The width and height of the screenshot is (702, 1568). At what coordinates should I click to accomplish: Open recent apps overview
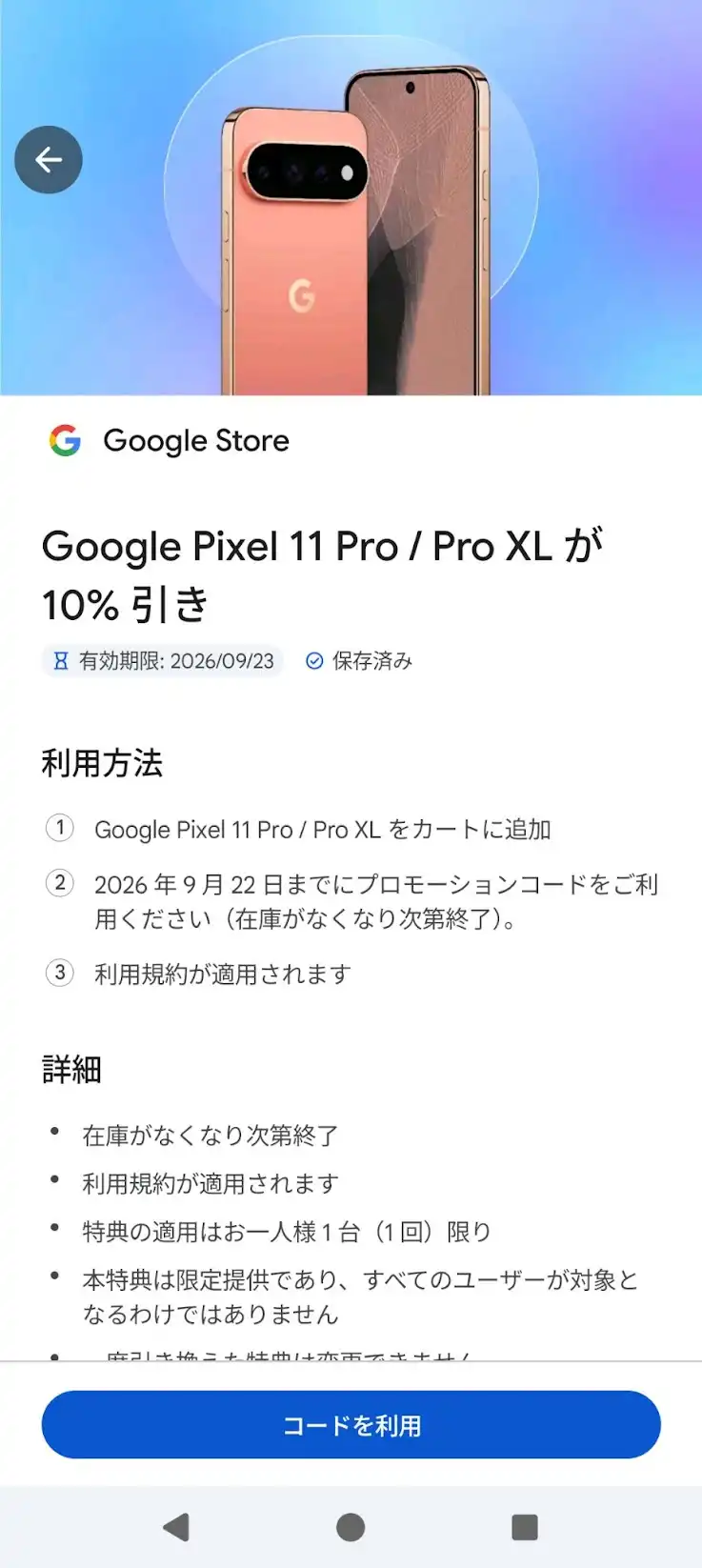pyautogui.click(x=525, y=1527)
